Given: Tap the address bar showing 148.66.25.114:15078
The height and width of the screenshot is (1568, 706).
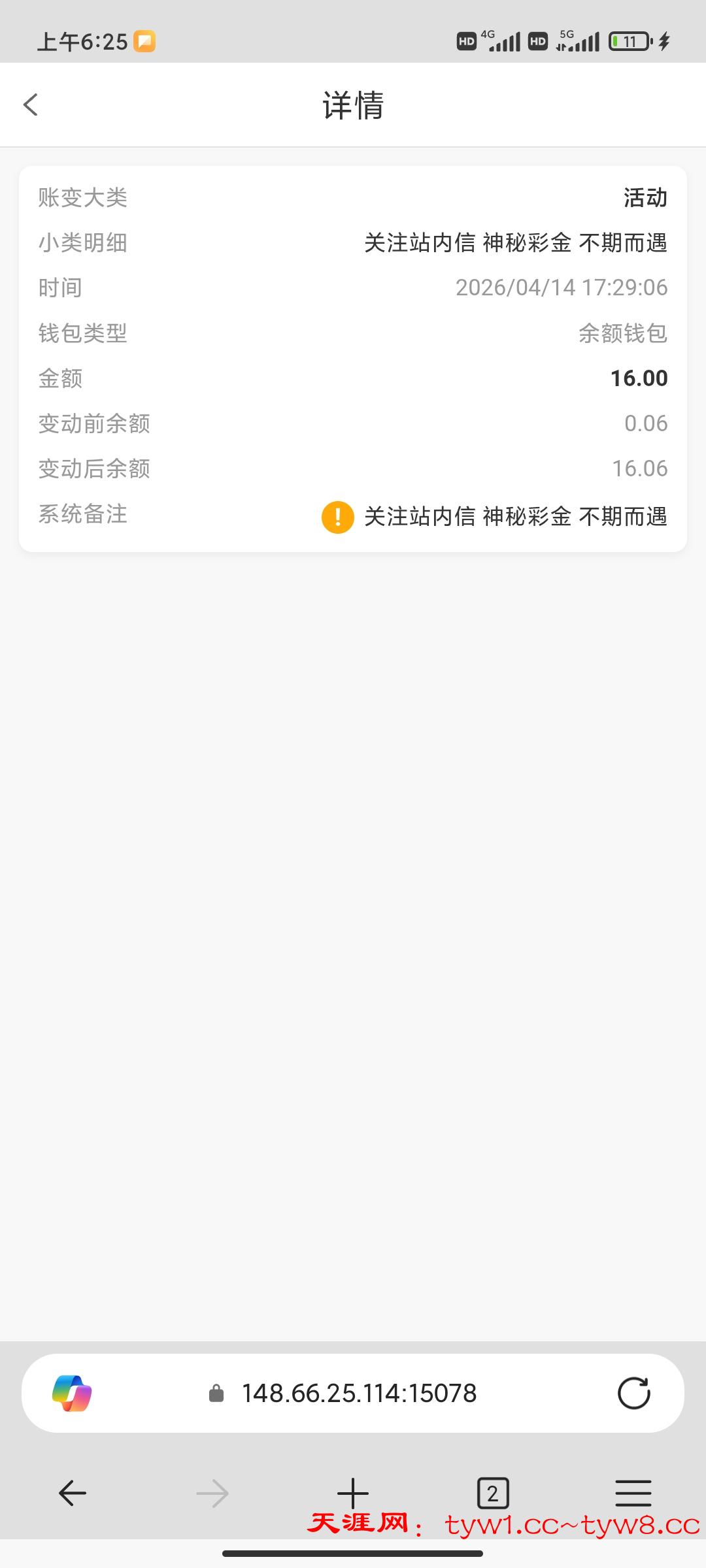Looking at the screenshot, I should [x=358, y=1394].
